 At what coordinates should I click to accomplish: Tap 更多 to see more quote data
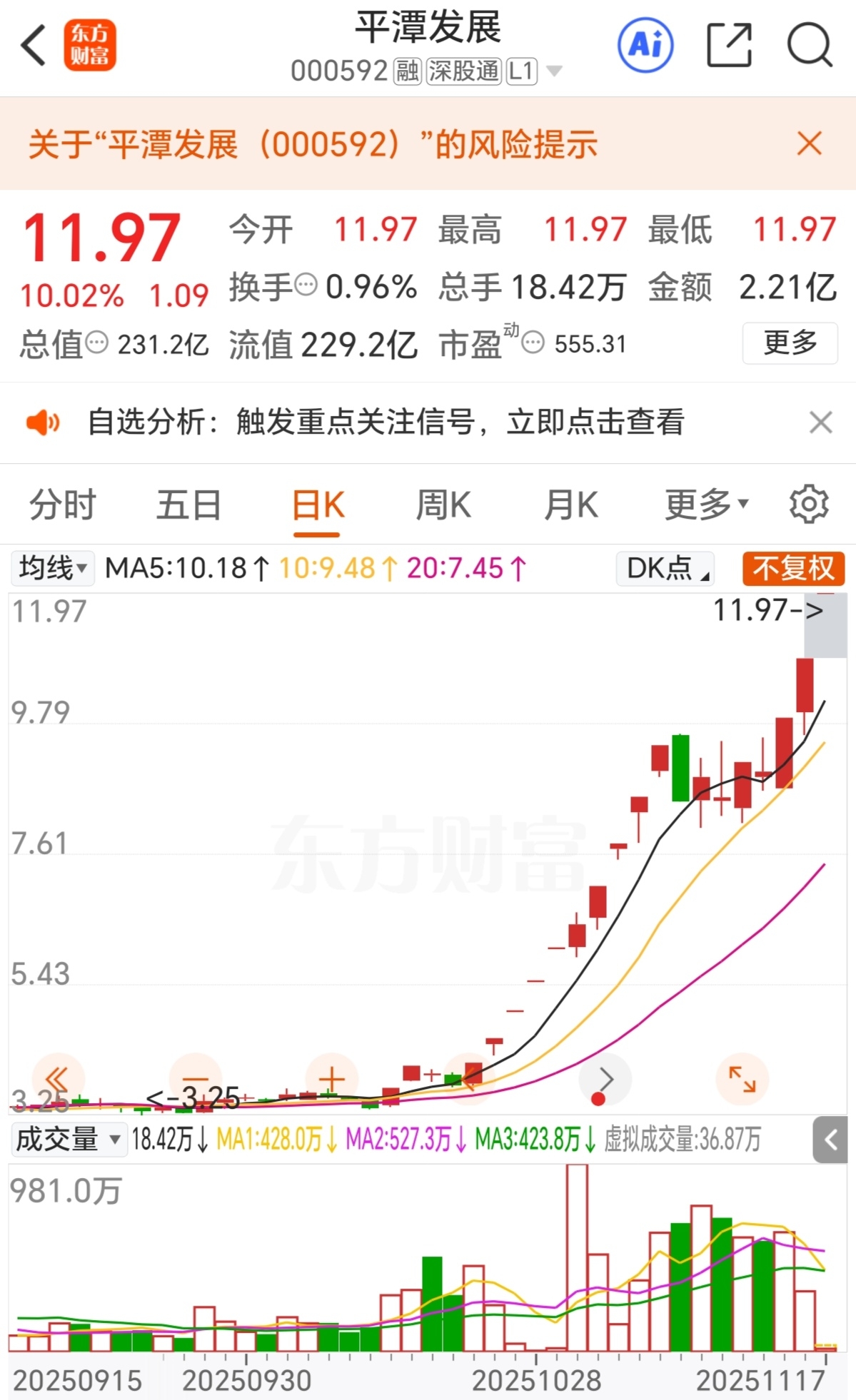790,343
